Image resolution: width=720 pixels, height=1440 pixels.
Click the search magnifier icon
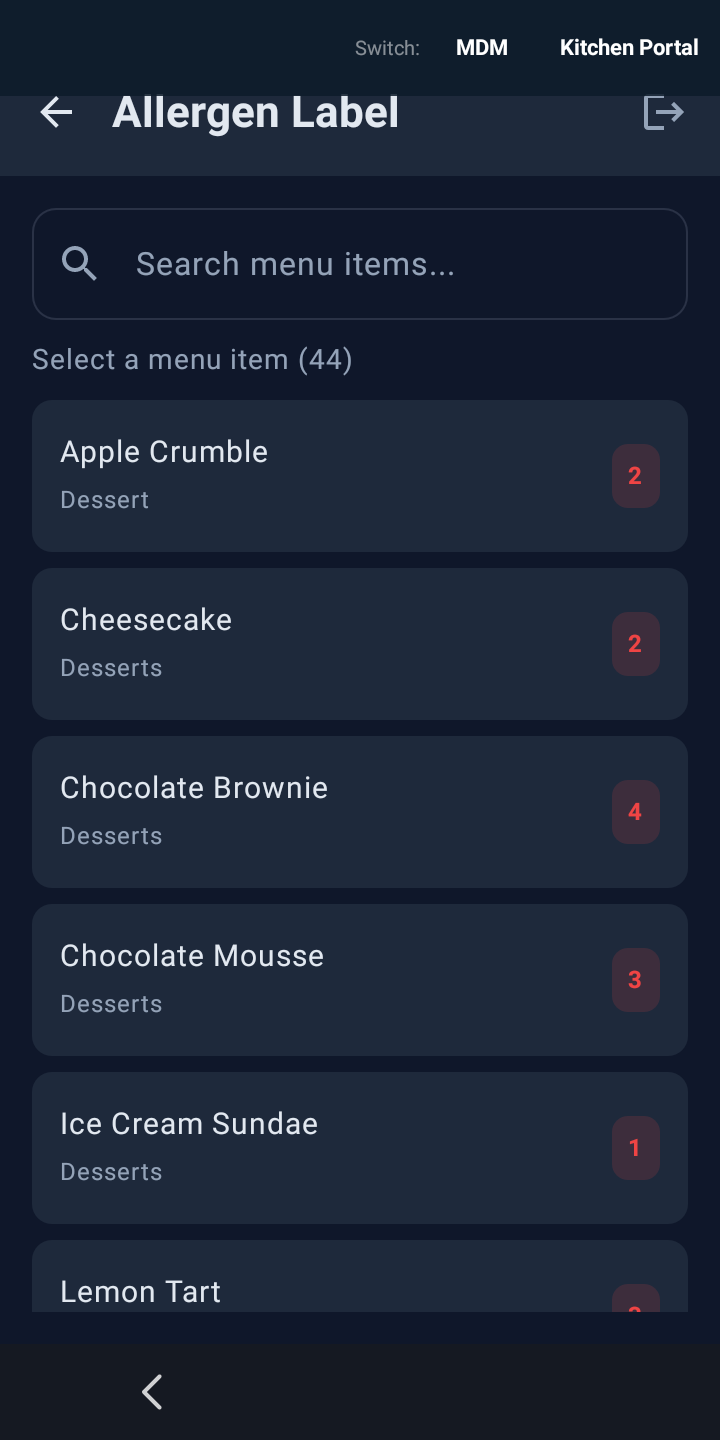pyautogui.click(x=79, y=263)
